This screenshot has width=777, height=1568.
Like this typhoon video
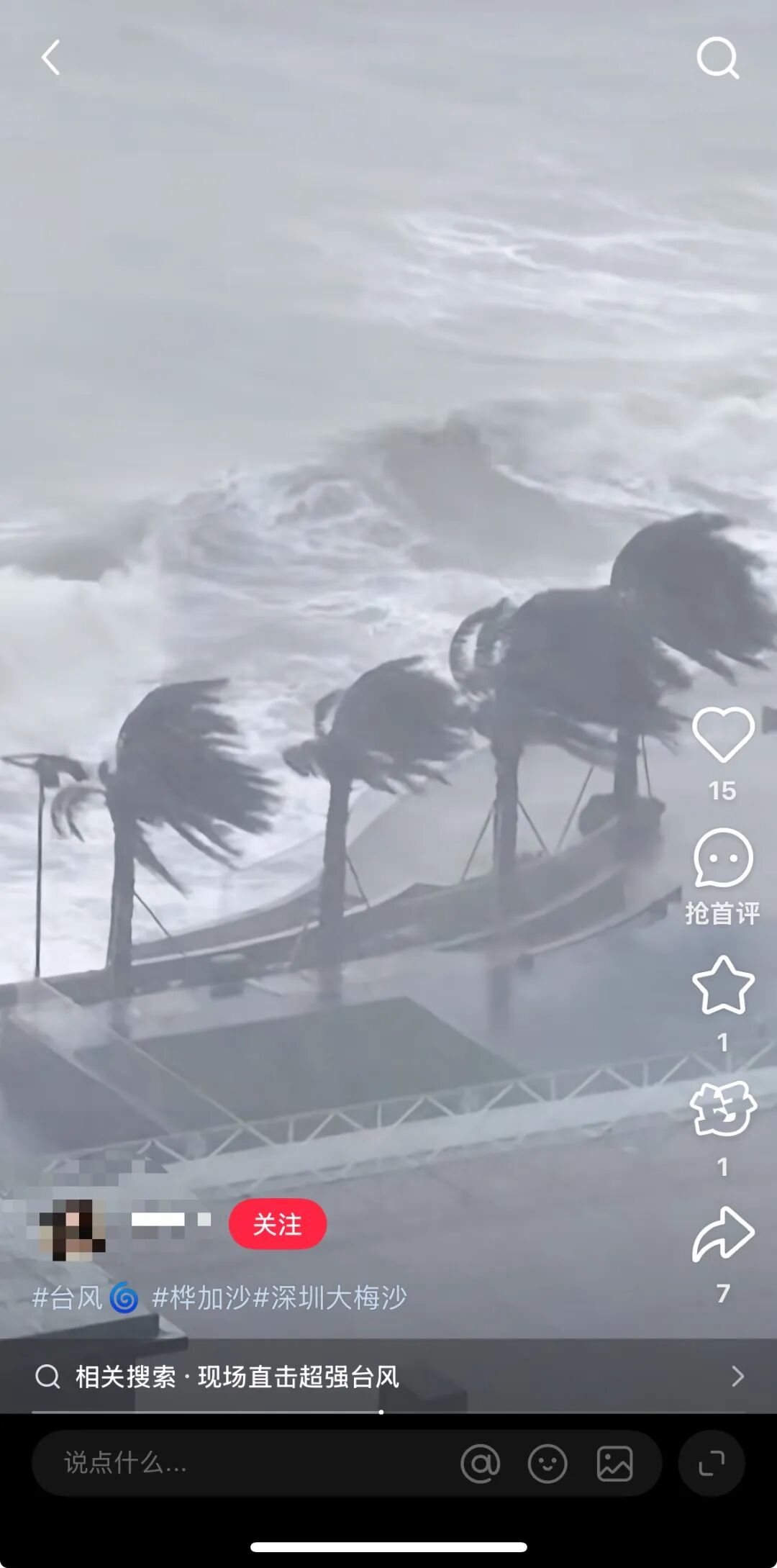[722, 735]
